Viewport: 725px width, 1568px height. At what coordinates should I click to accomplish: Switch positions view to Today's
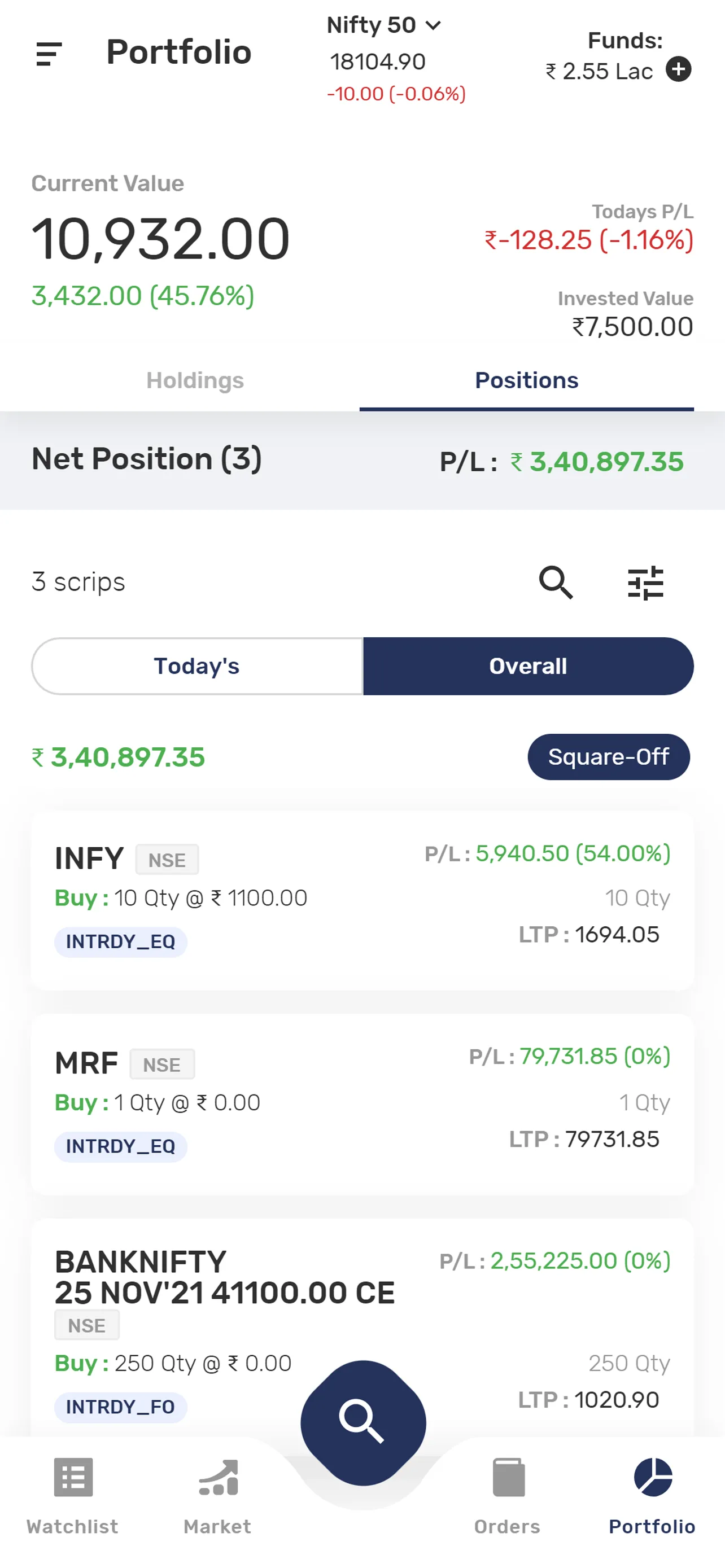pos(196,666)
